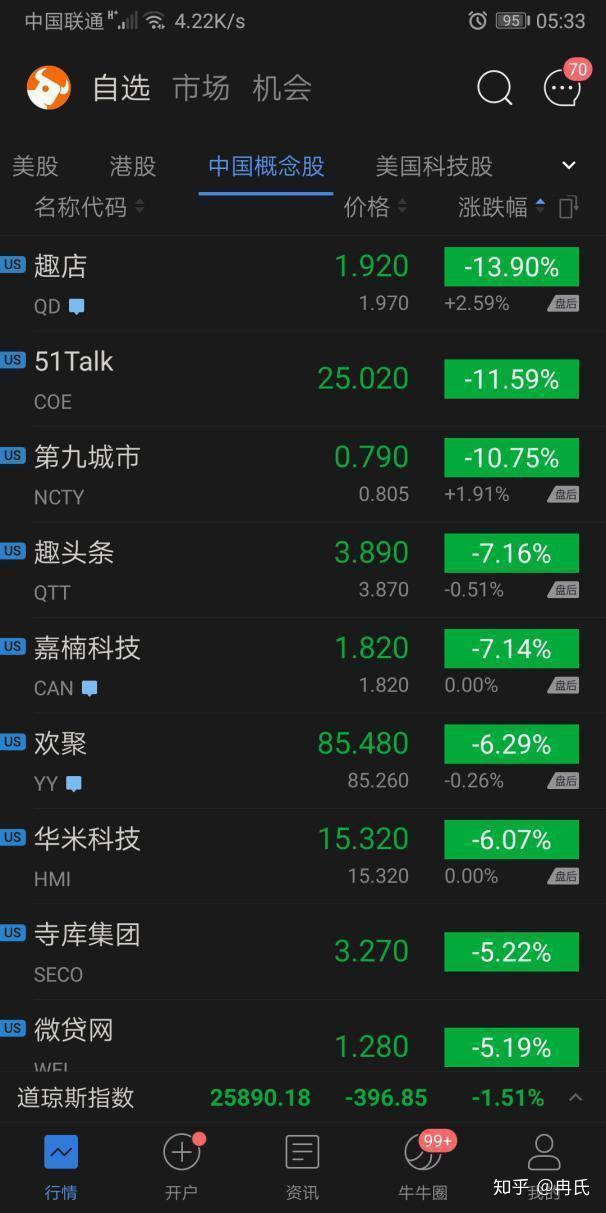Open the 寺库集团 SECO stock row
Screen dimensions: 606x1213
[x=303, y=952]
